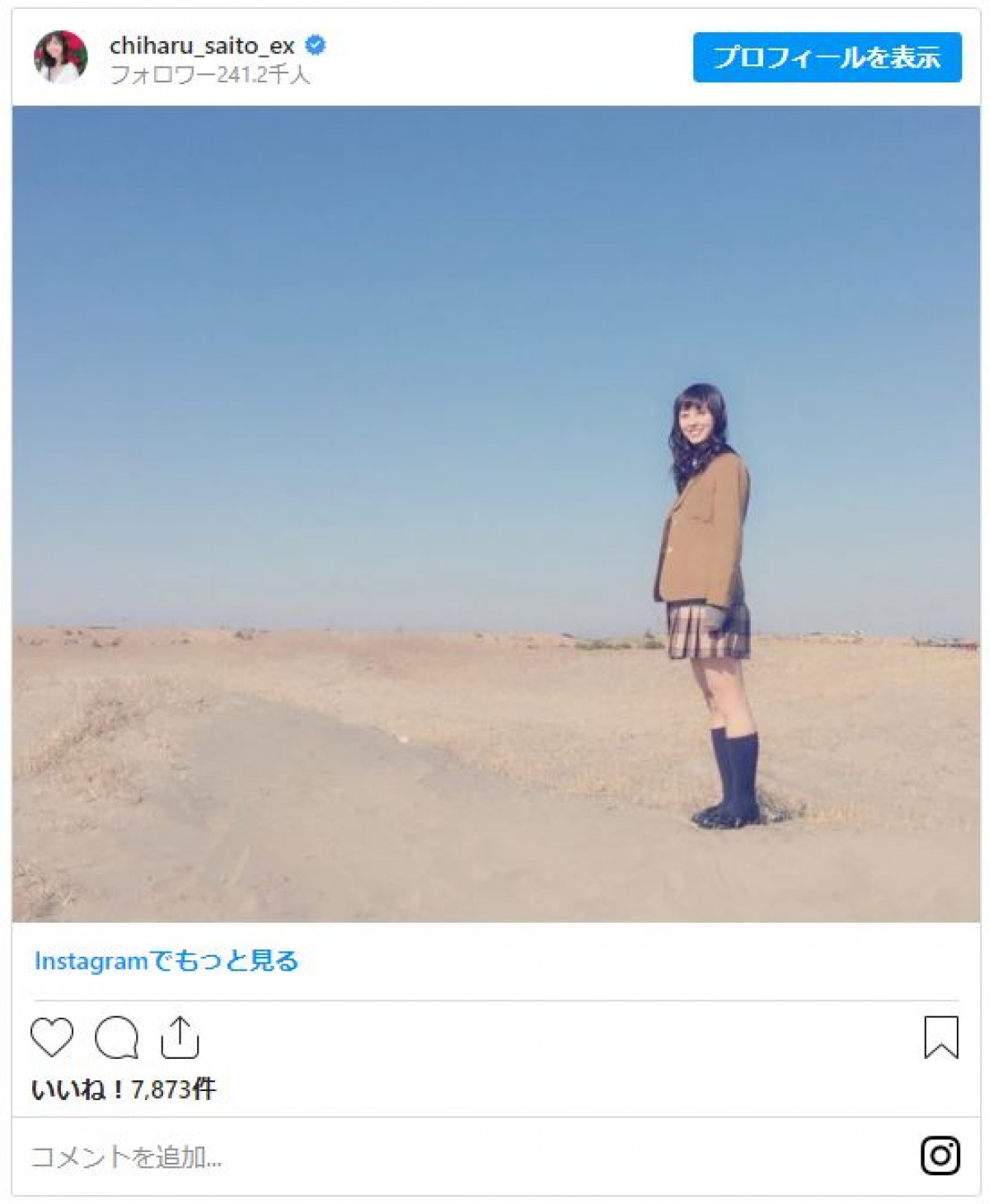The width and height of the screenshot is (989, 1204).
Task: Open the profile avatar picture
Action: 60,58
